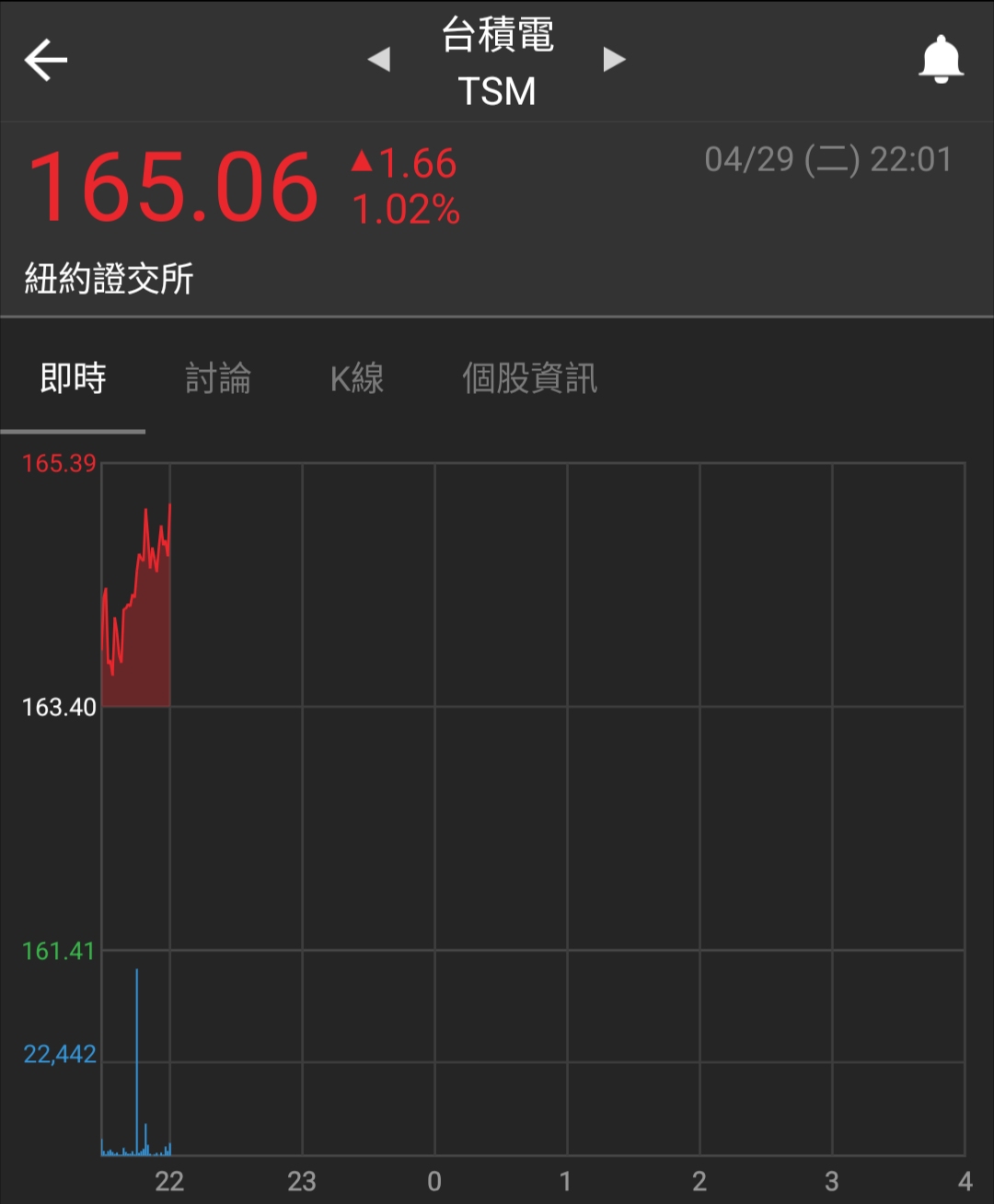The width and height of the screenshot is (994, 1204).
Task: Switch to the next stock with right arrow
Action: (x=614, y=60)
